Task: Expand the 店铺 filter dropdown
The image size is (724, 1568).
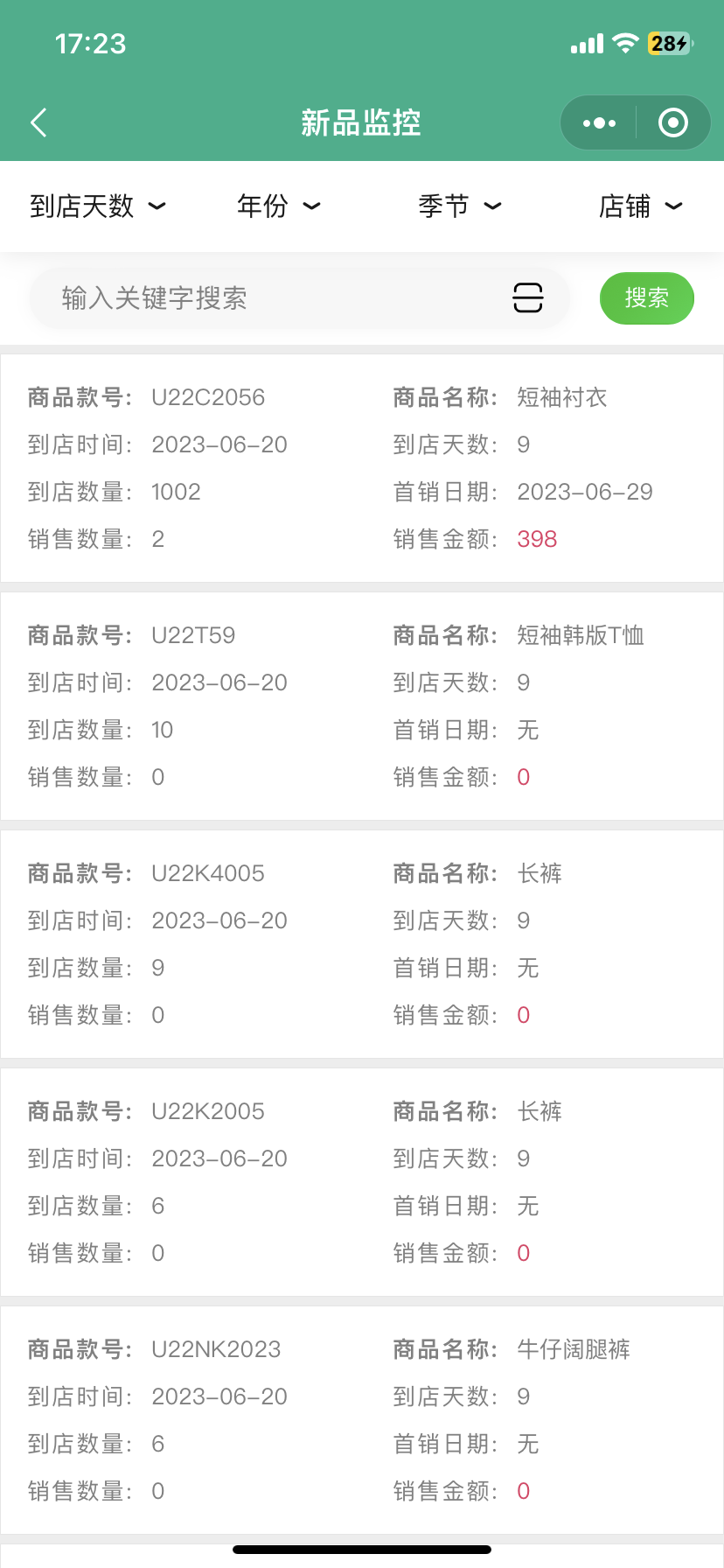Action: pyautogui.click(x=640, y=206)
